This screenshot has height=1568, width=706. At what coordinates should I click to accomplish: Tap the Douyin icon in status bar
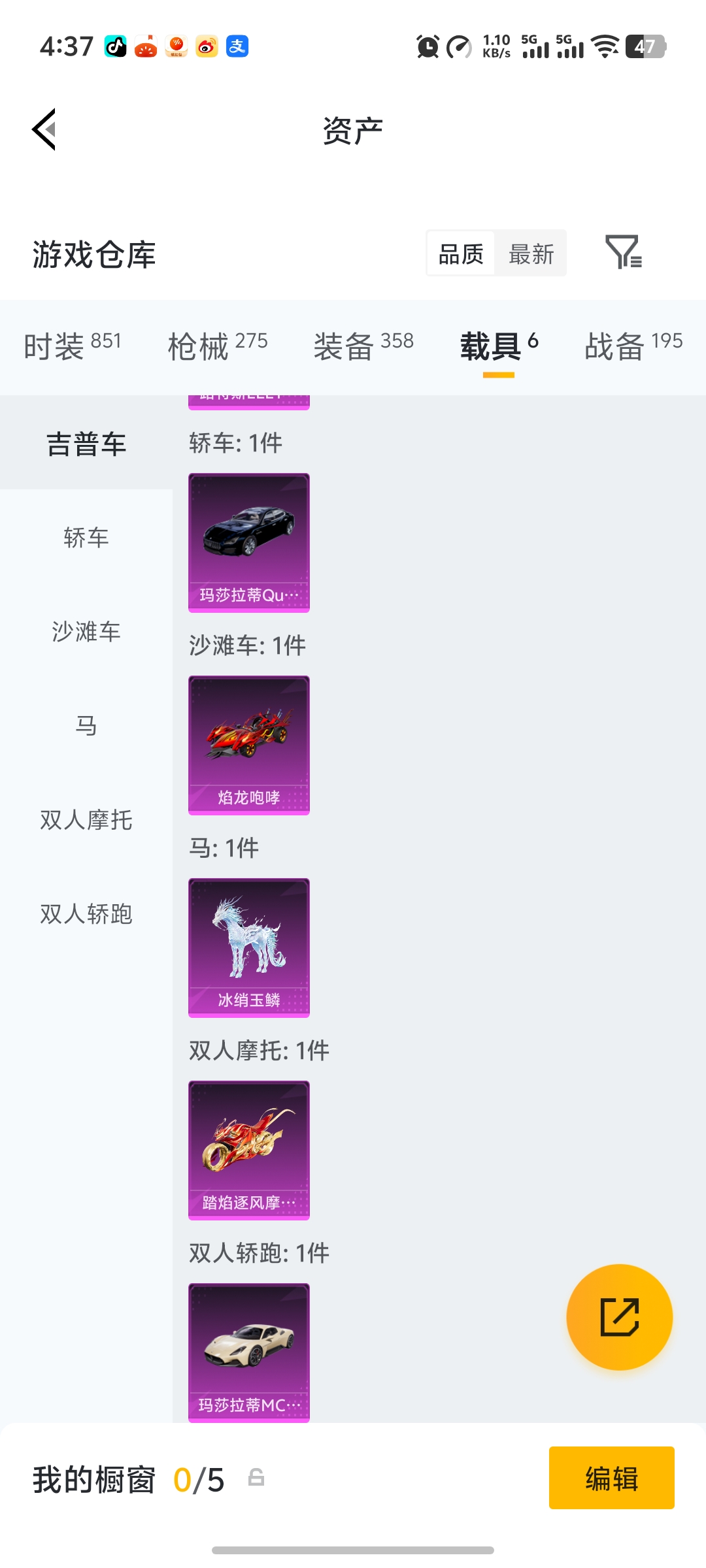[116, 46]
